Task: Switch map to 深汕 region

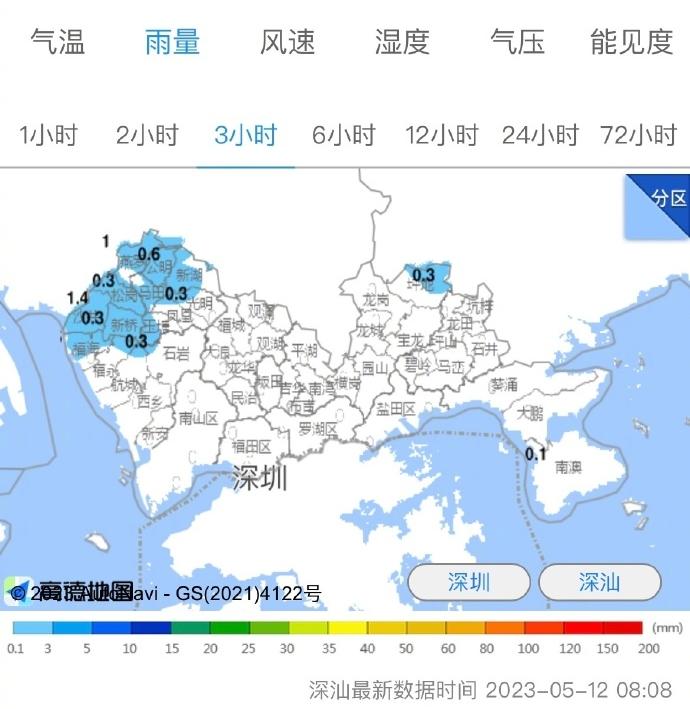Action: point(599,582)
